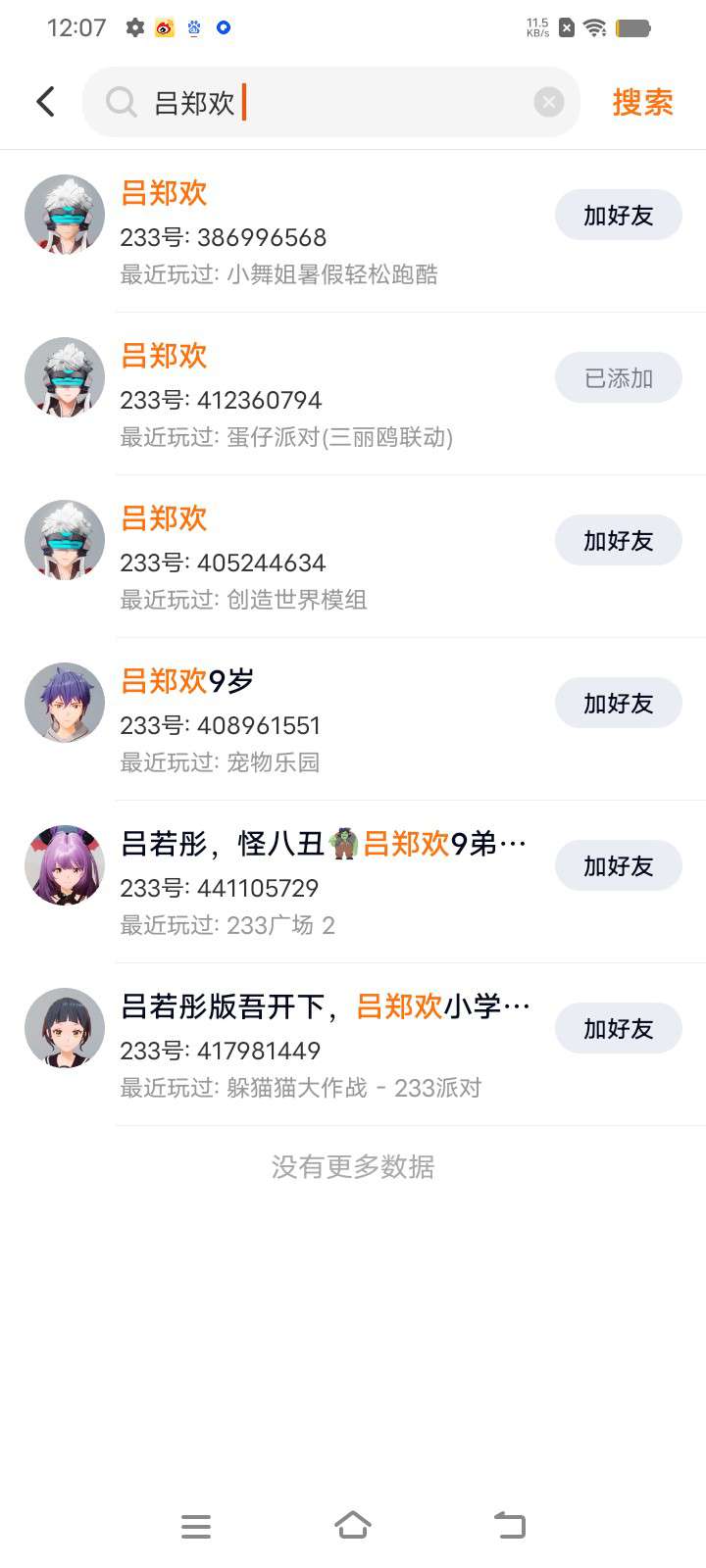Add user 441105729 as a friend
Viewport: 706px width, 1568px height.
pyautogui.click(x=618, y=866)
